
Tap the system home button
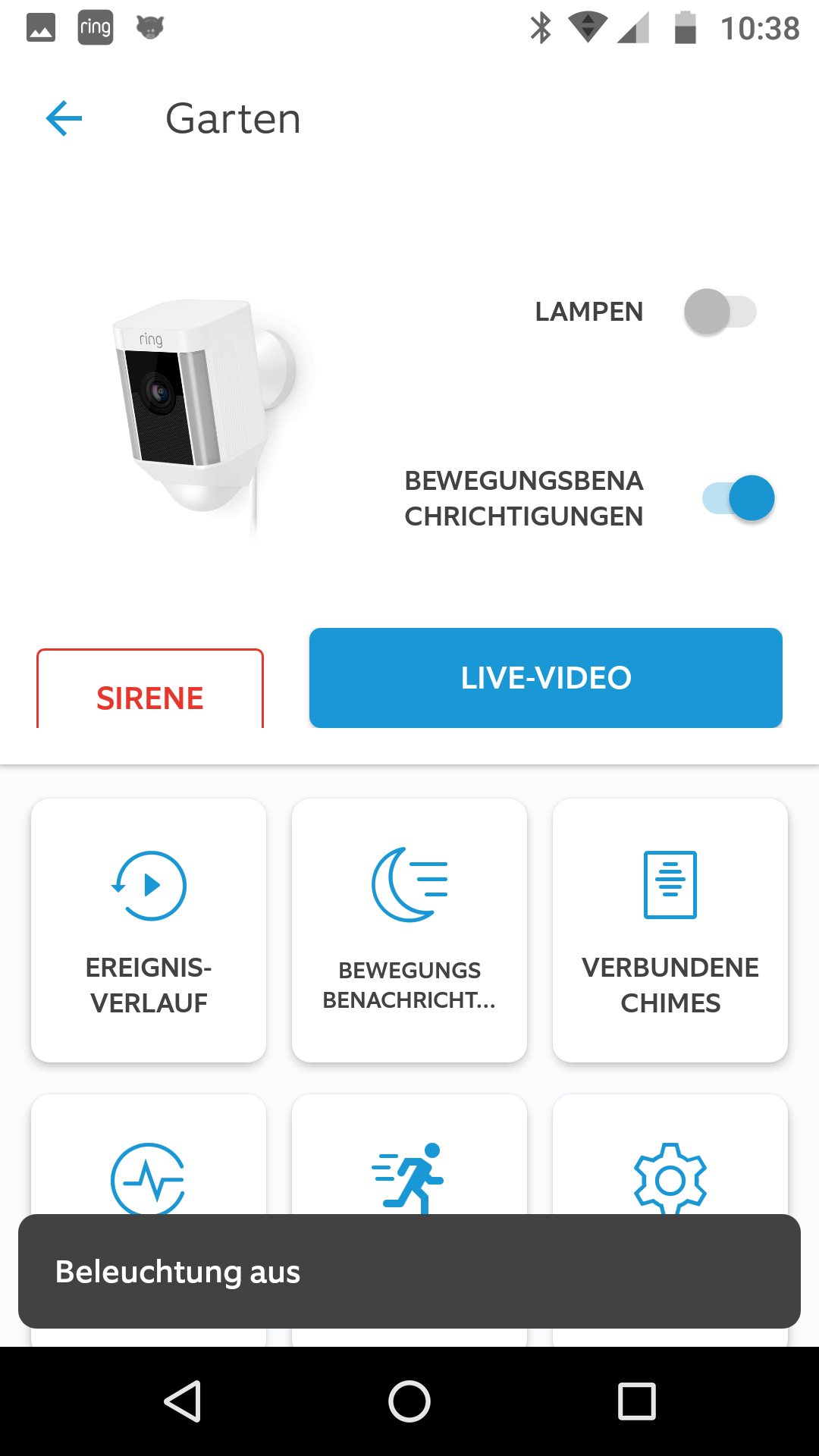pyautogui.click(x=409, y=1401)
